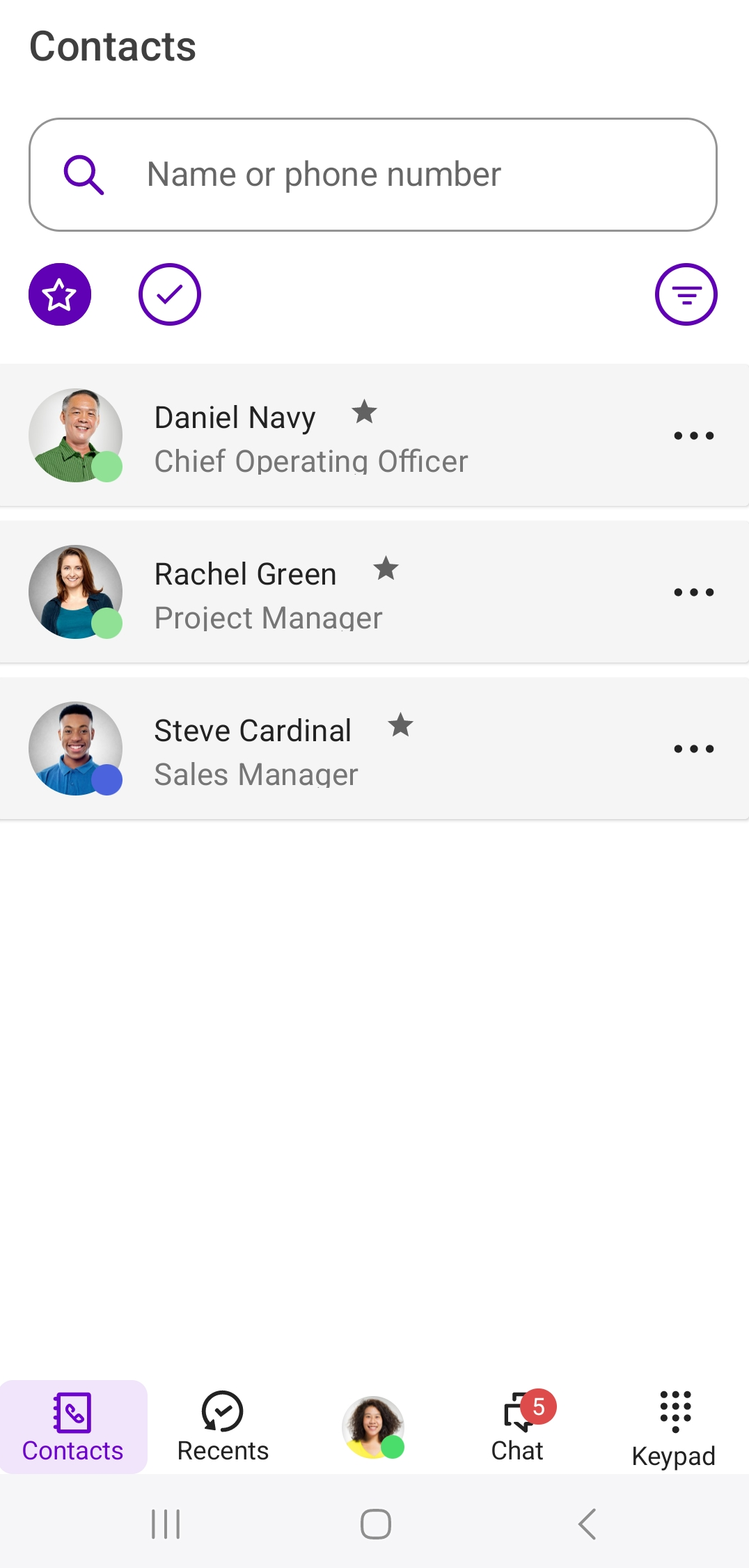Tap the checkmark filter icon
This screenshot has height=1568, width=749.
pos(170,294)
